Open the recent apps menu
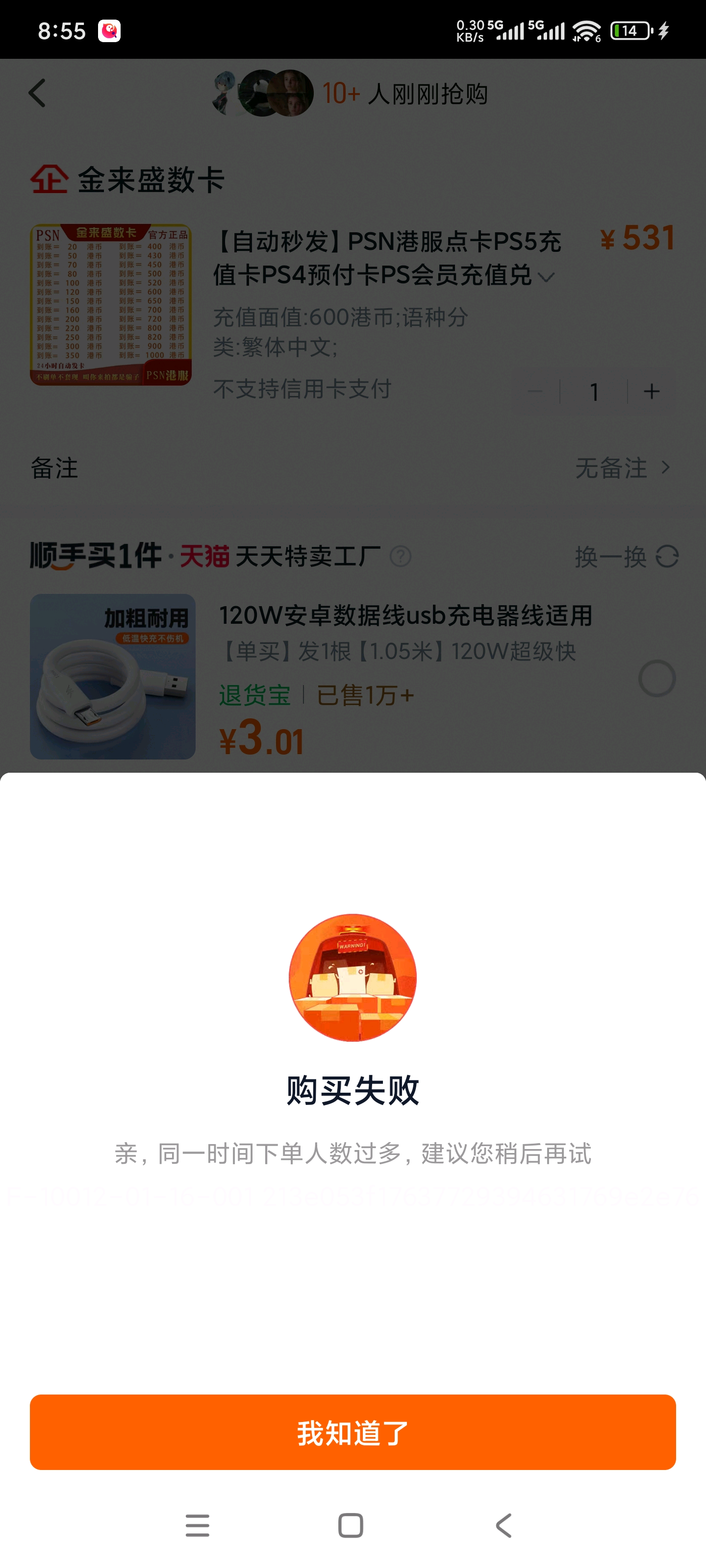The width and height of the screenshot is (706, 1568). point(198,1525)
